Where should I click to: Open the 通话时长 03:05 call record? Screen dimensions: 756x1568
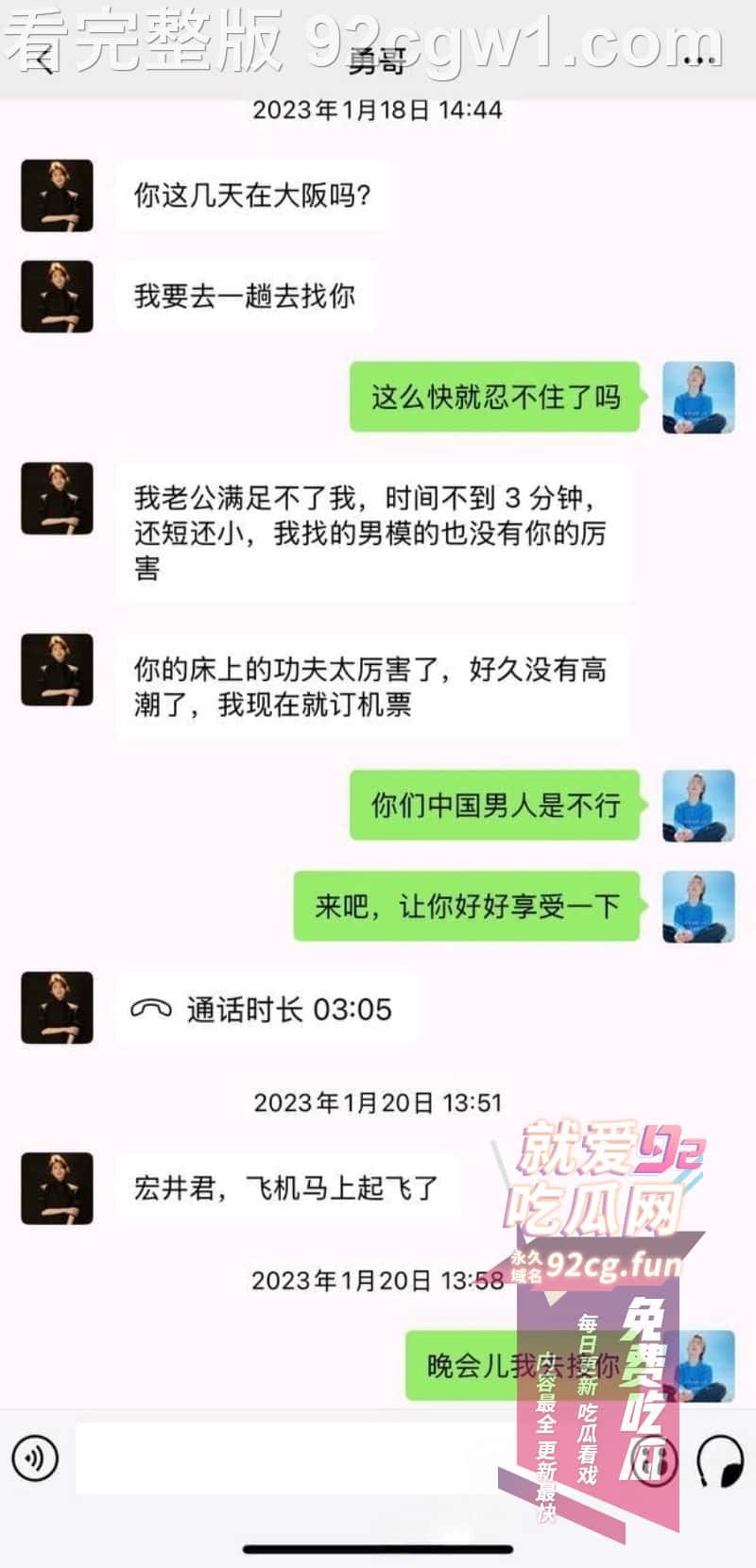267,1009
